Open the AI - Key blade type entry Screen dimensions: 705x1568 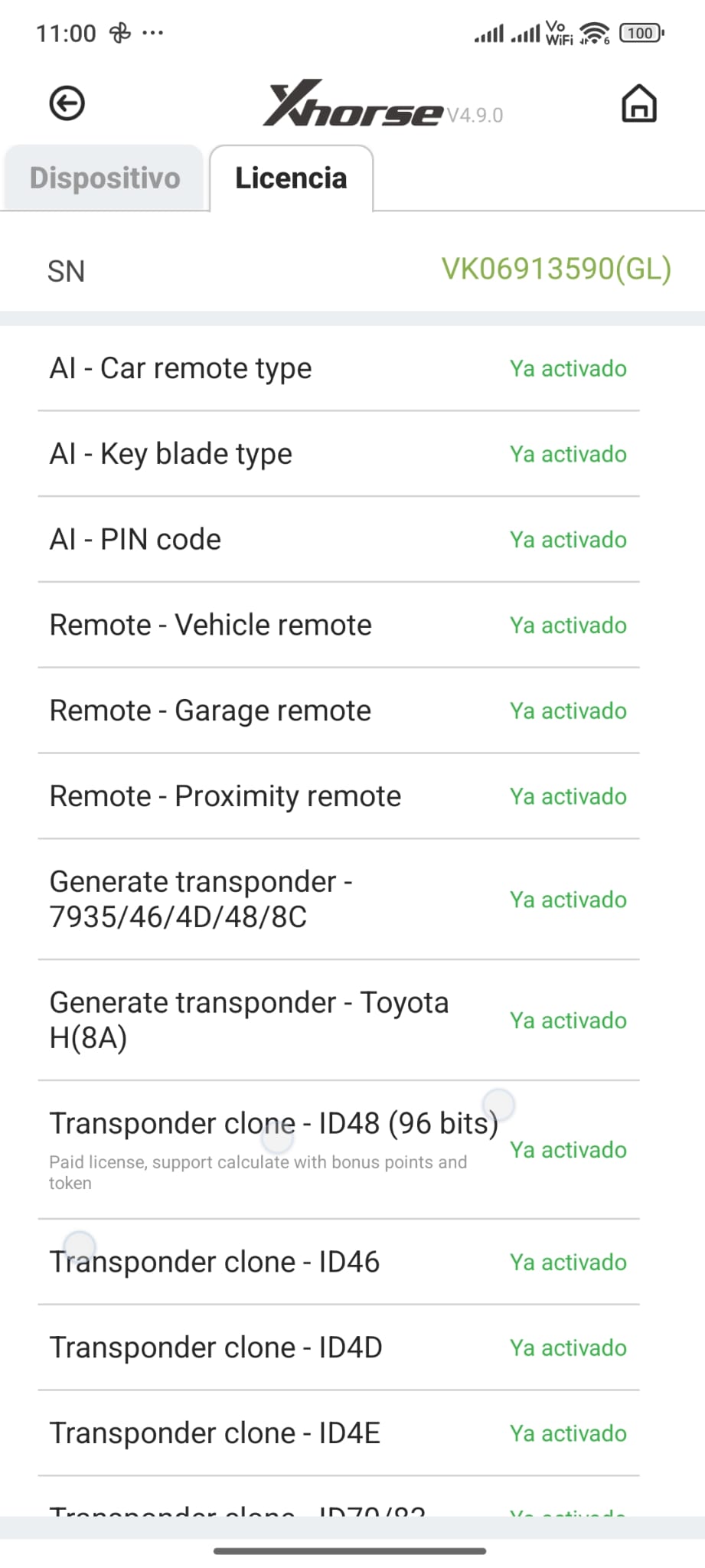(170, 454)
